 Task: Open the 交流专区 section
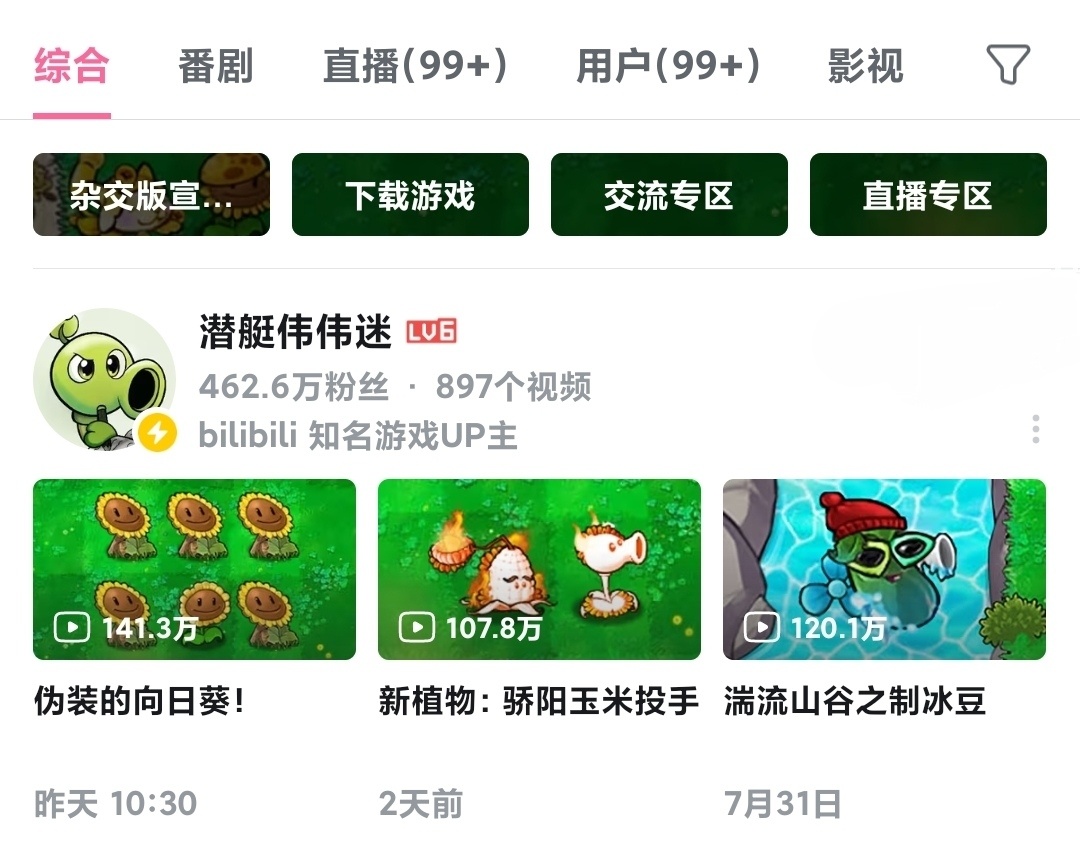pyautogui.click(x=669, y=195)
